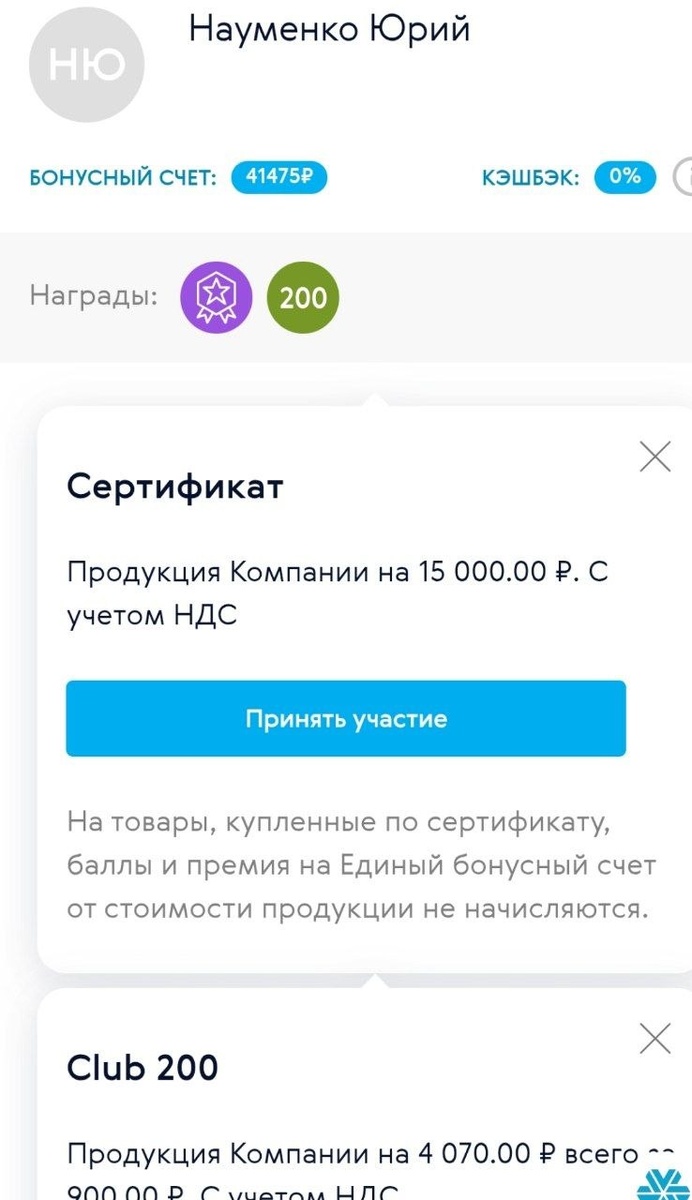Close the Сертификат card
692x1200 pixels.
point(655,457)
